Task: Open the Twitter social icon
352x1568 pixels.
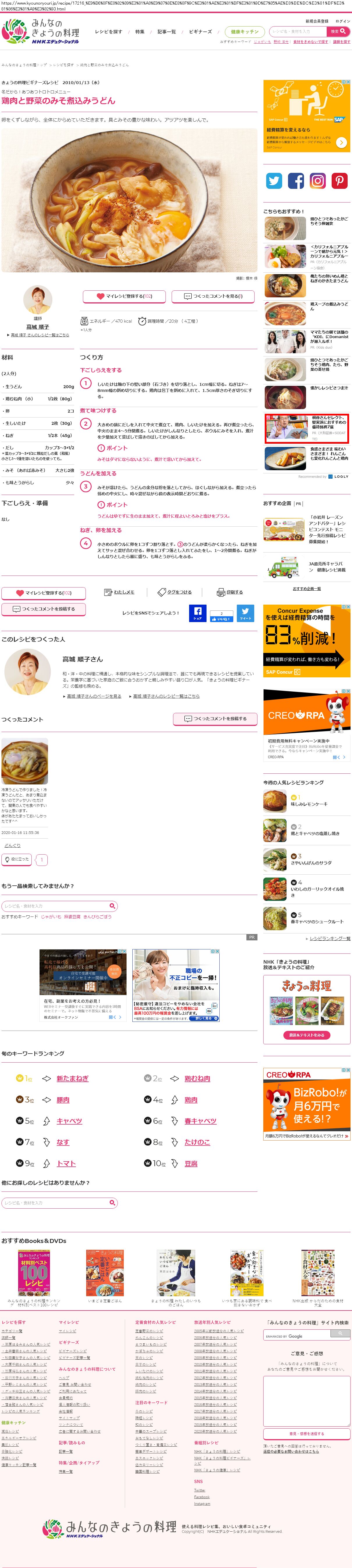Action: click(274, 181)
